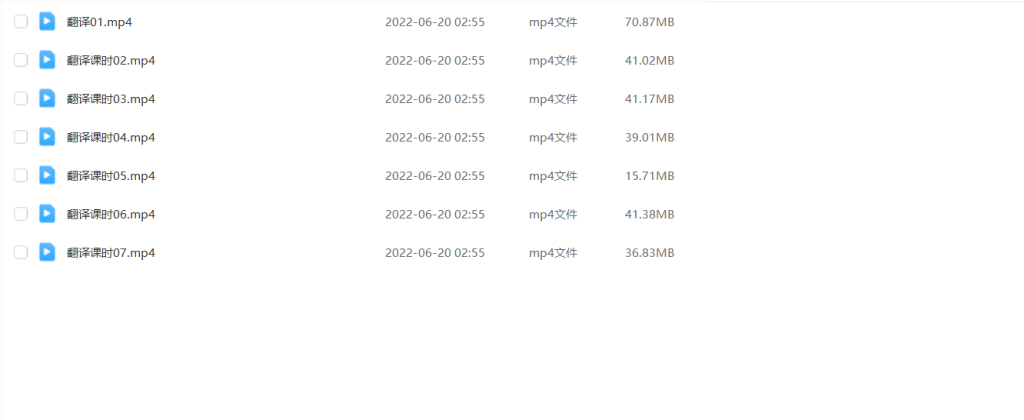The height and width of the screenshot is (420, 1024).
Task: Open the file 翻译课时04.mp4
Action: pyautogui.click(x=110, y=137)
